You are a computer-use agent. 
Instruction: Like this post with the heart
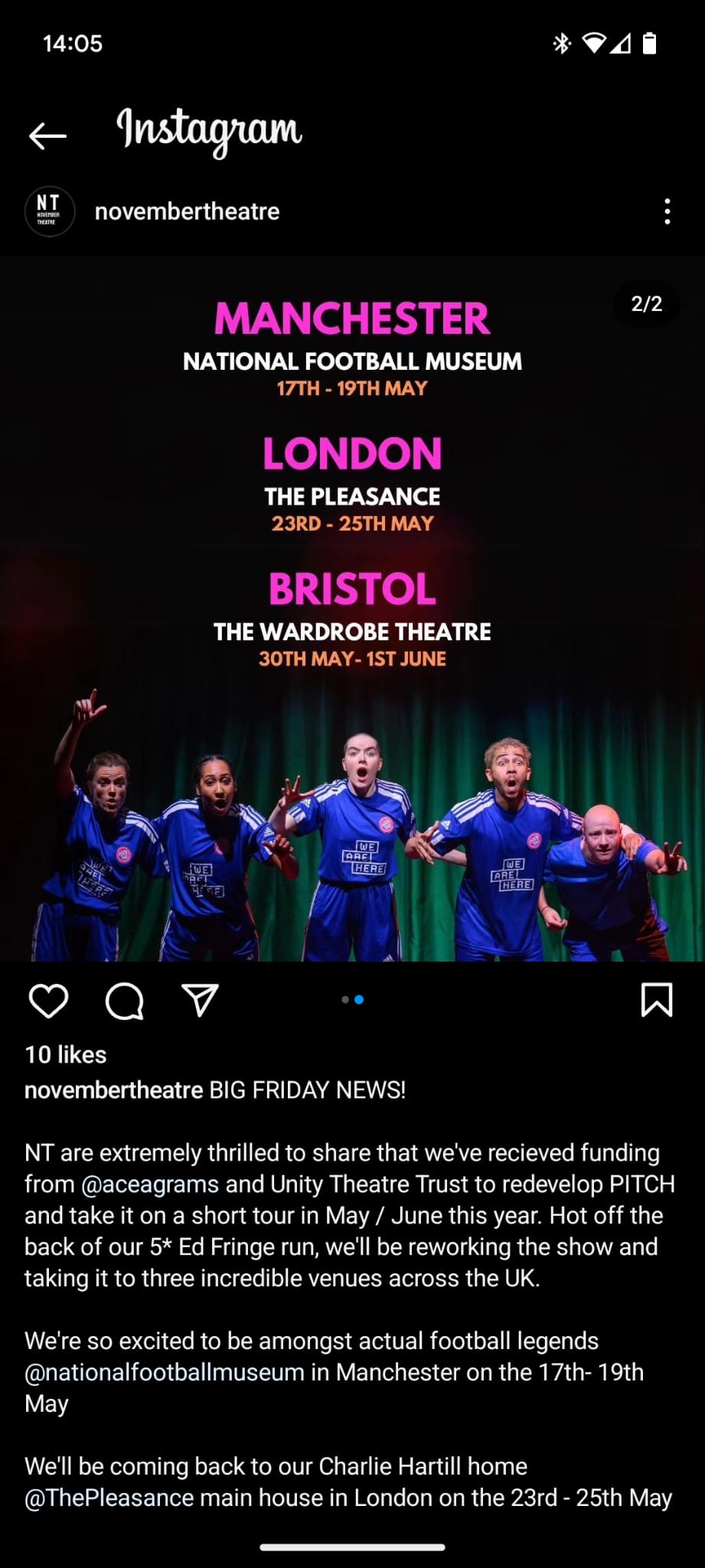[x=48, y=1000]
